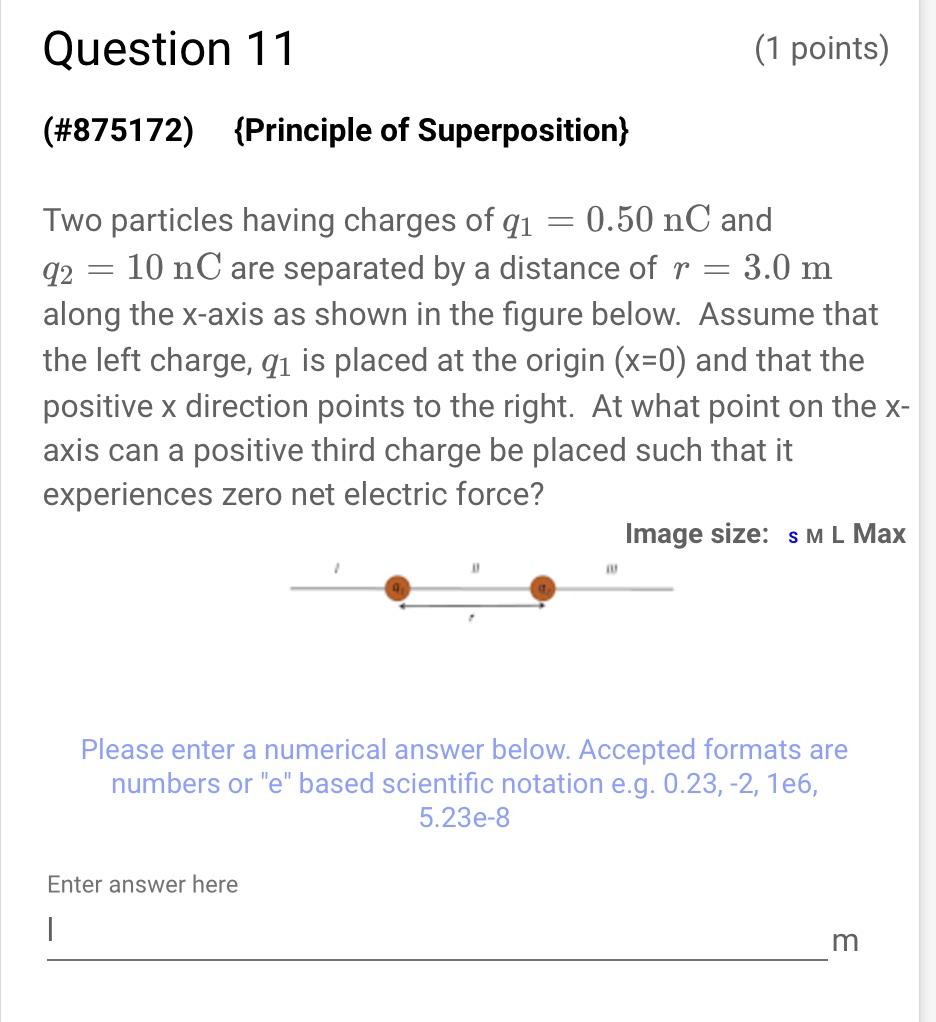Click the Enter answer here label
936x1022 pixels.
(x=142, y=884)
